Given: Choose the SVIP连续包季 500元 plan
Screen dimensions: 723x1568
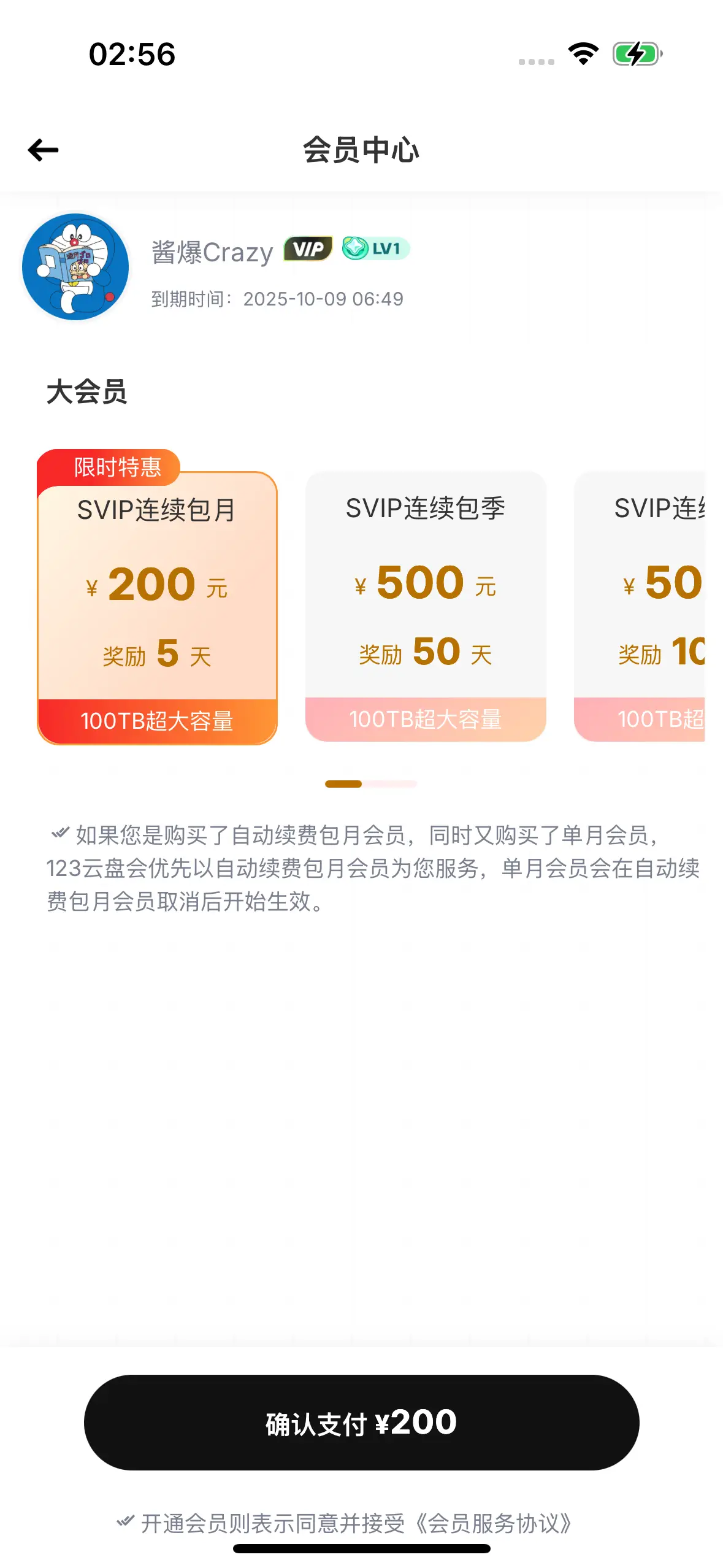Looking at the screenshot, I should click(426, 606).
